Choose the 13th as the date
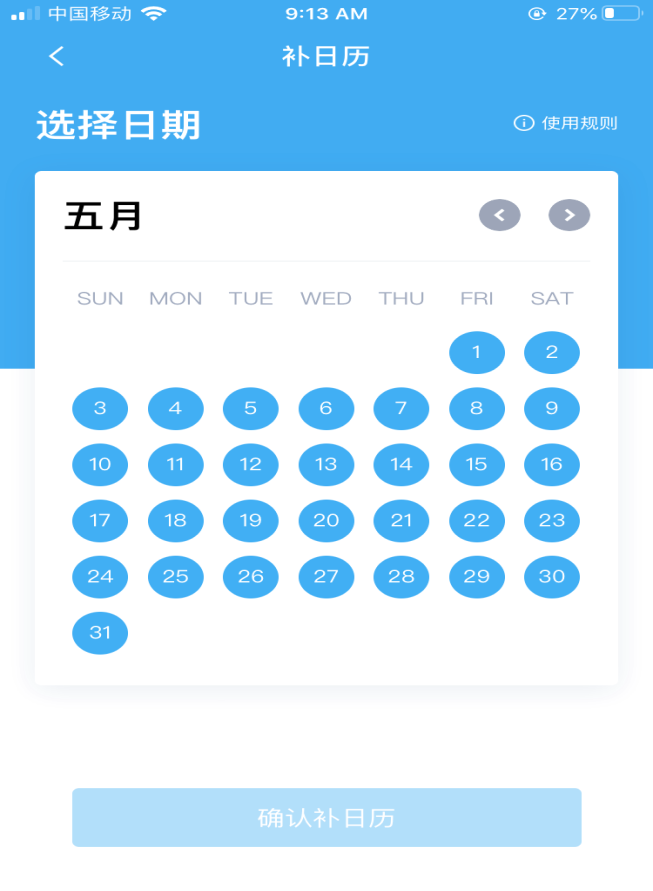The image size is (653, 891). tap(326, 464)
